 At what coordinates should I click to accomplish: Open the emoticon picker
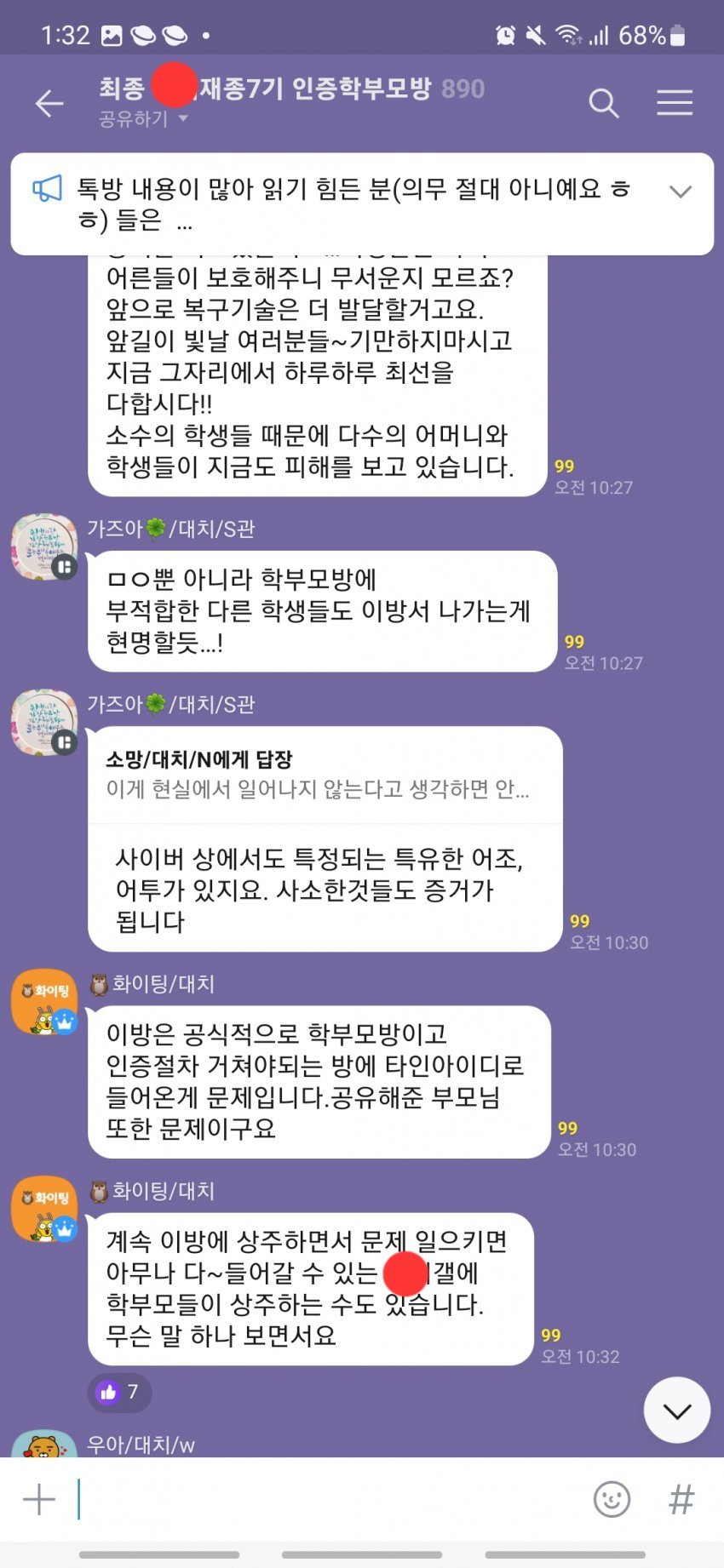pos(611,1499)
